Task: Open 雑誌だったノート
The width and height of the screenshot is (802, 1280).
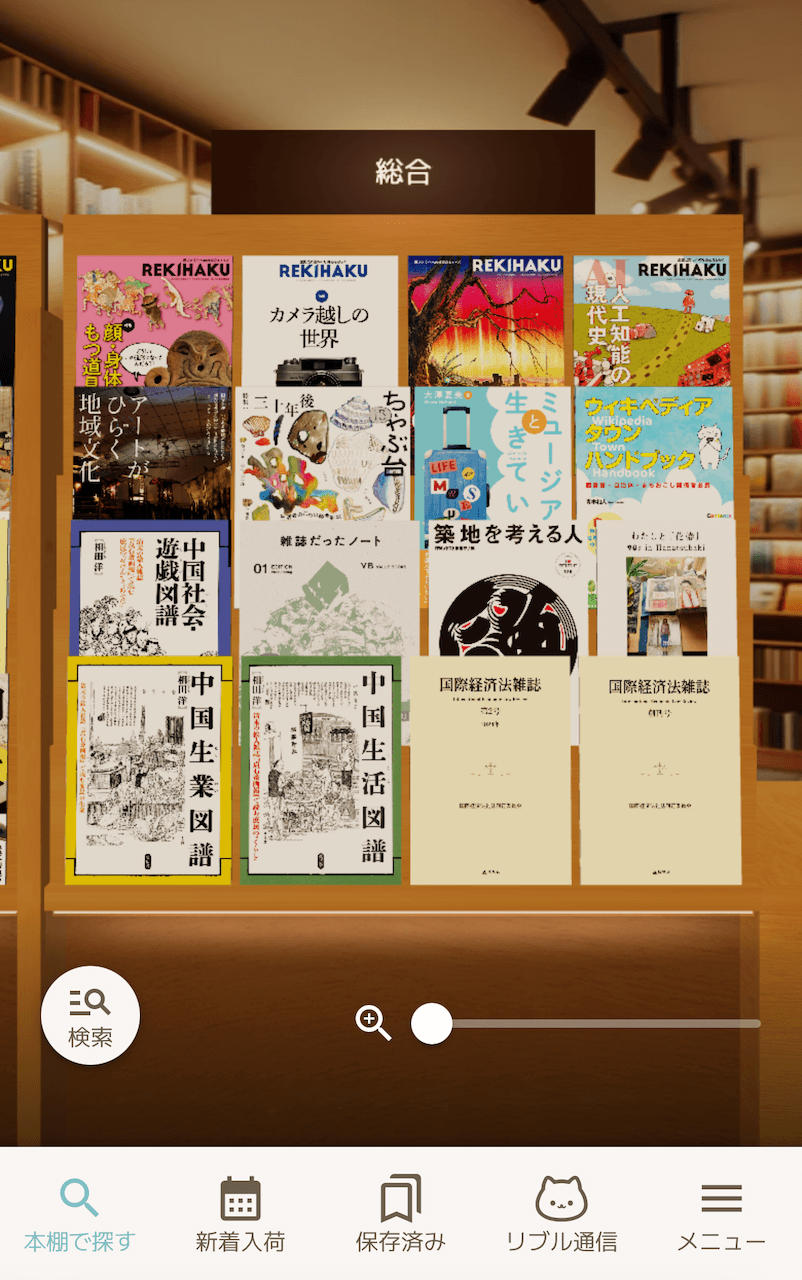Action: [x=327, y=587]
